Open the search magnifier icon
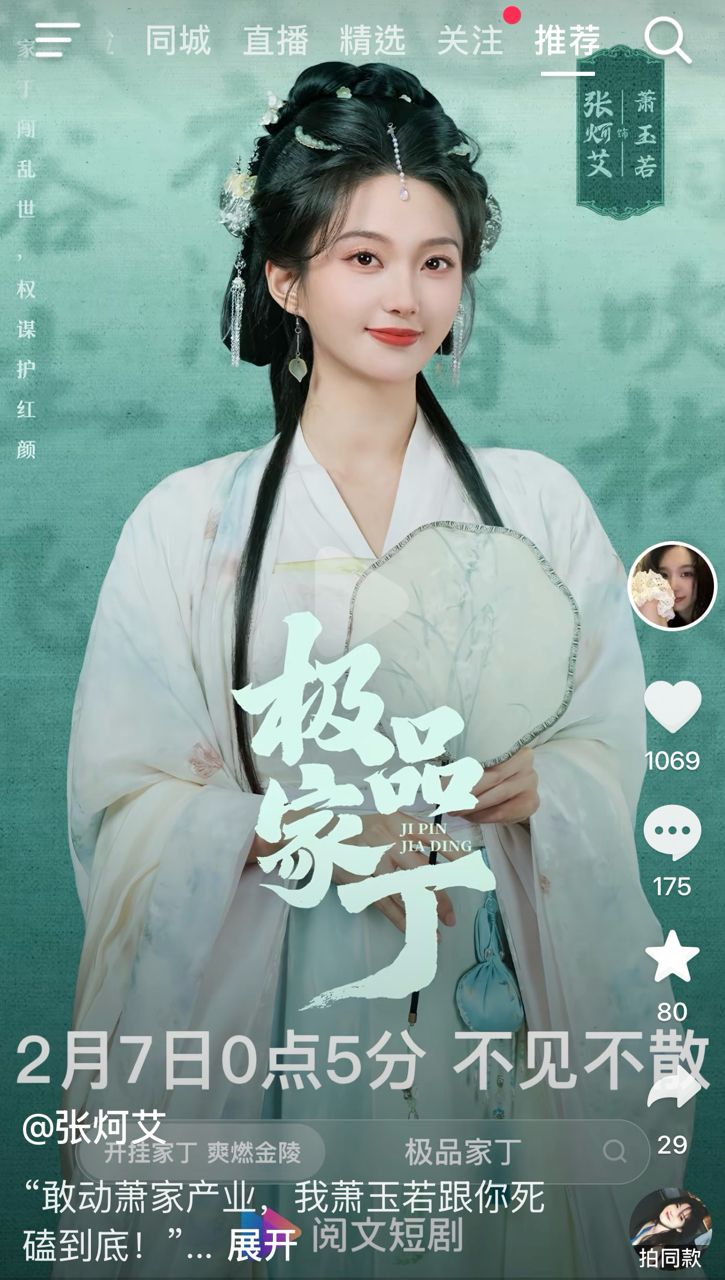 (667, 41)
